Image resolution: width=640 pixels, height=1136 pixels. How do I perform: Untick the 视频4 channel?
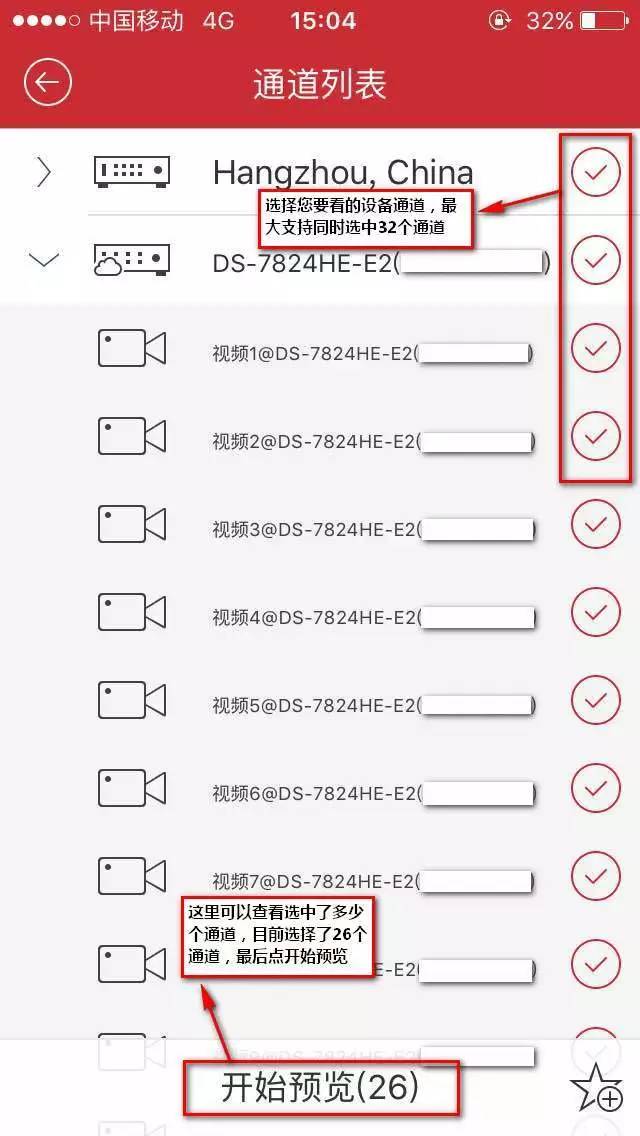[595, 611]
